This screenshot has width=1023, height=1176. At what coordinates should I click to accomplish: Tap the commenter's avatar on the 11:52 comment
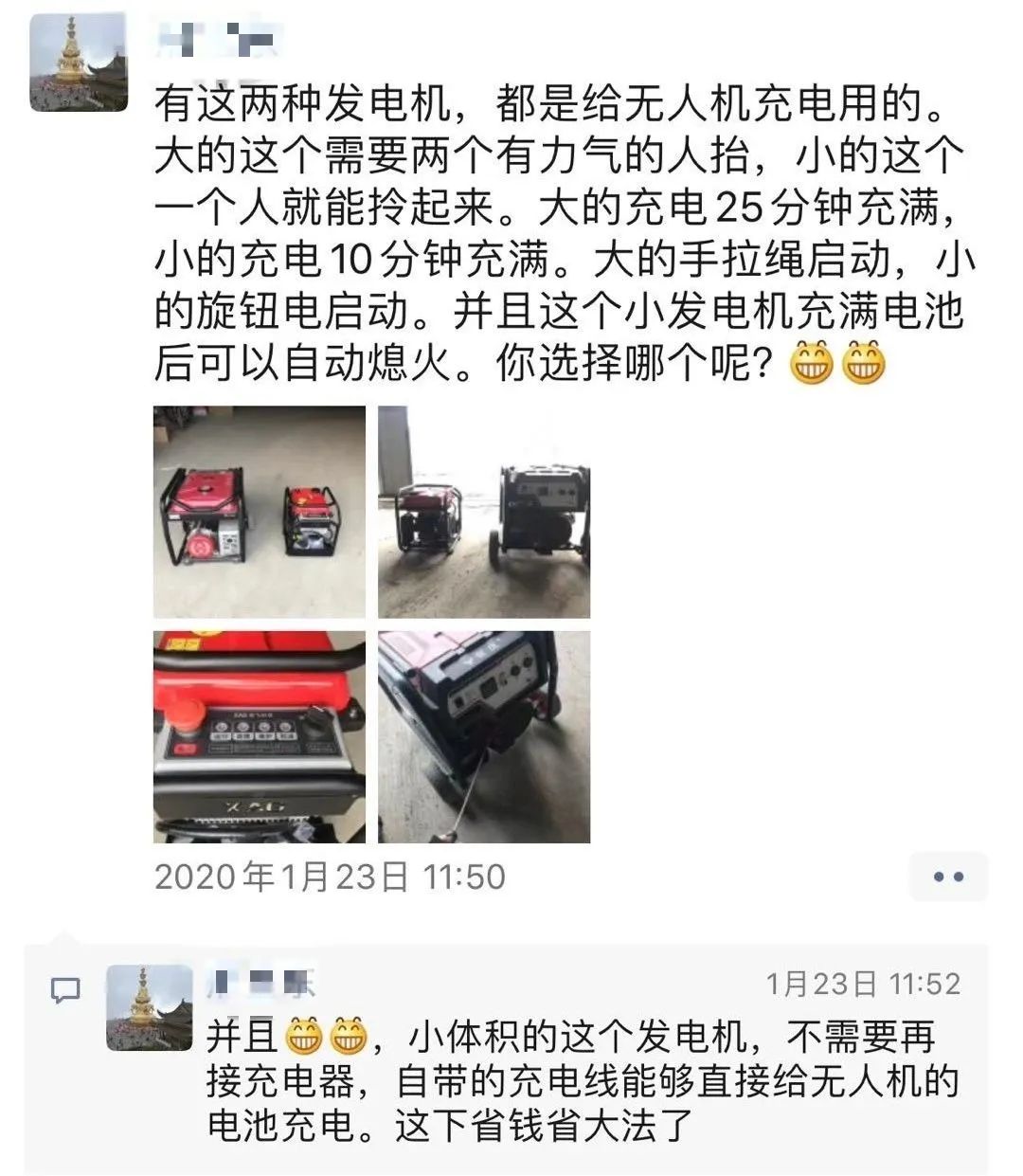[x=150, y=1007]
